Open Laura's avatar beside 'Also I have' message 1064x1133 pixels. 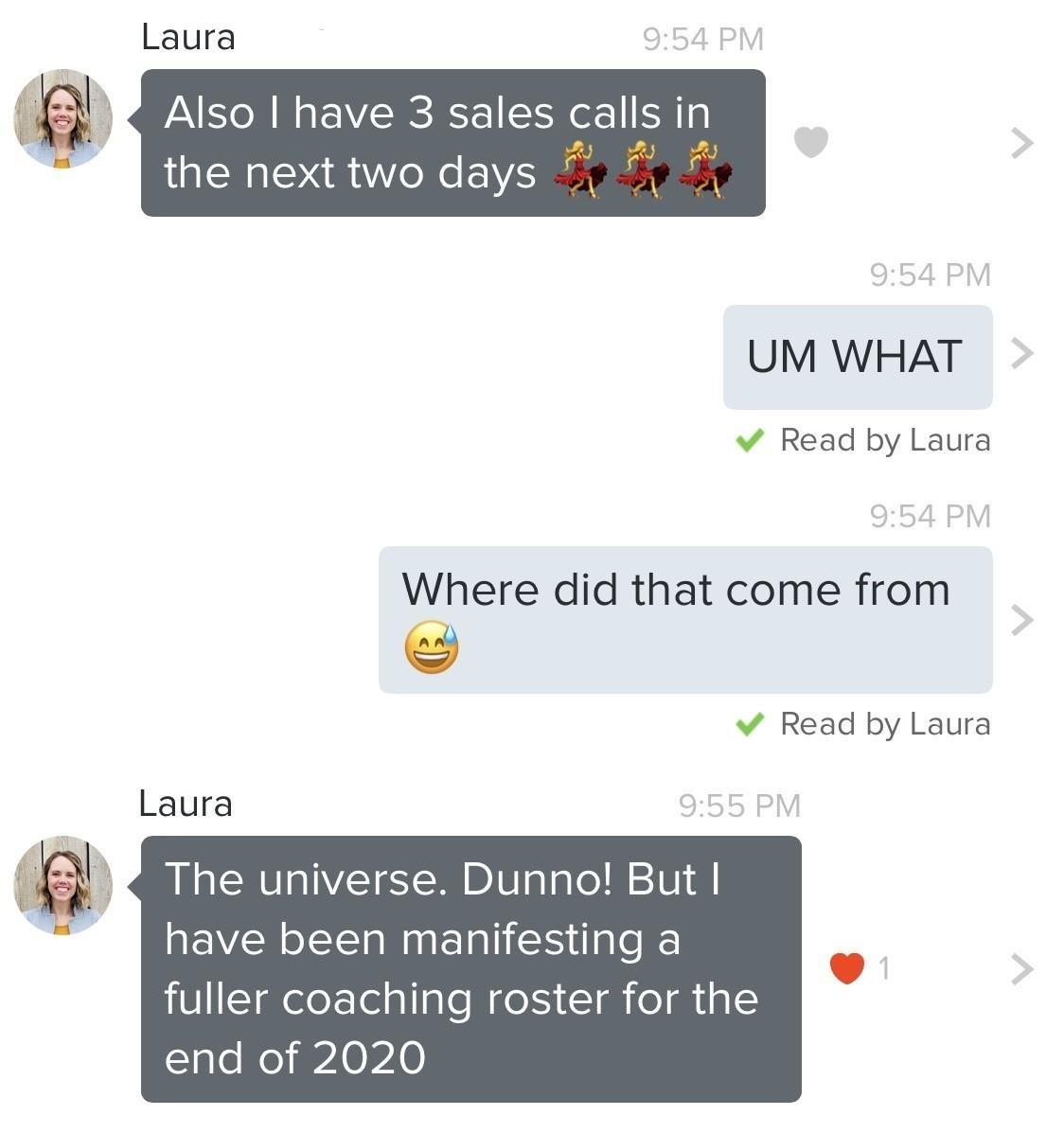click(x=62, y=119)
